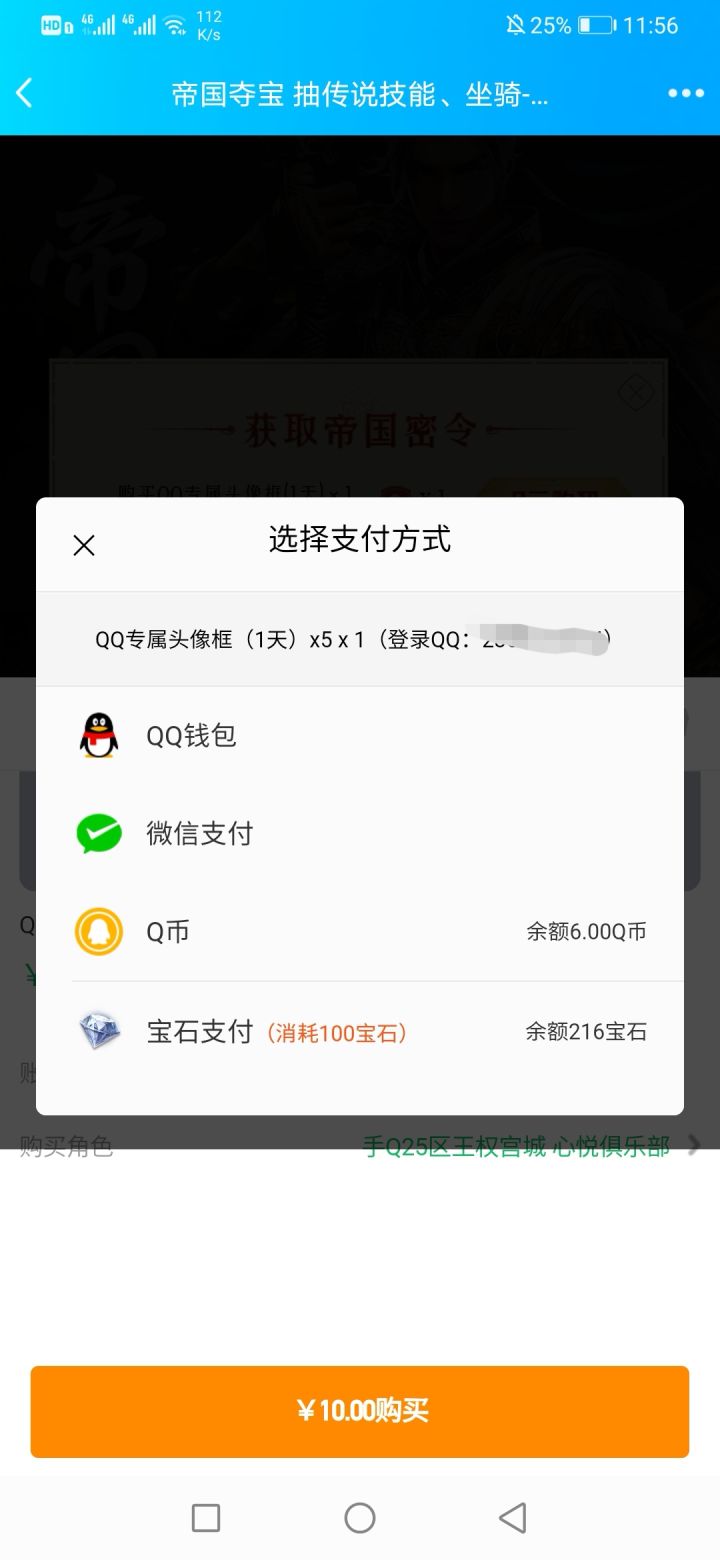Go back using the header arrow
This screenshot has height=1560, width=720.
[25, 94]
